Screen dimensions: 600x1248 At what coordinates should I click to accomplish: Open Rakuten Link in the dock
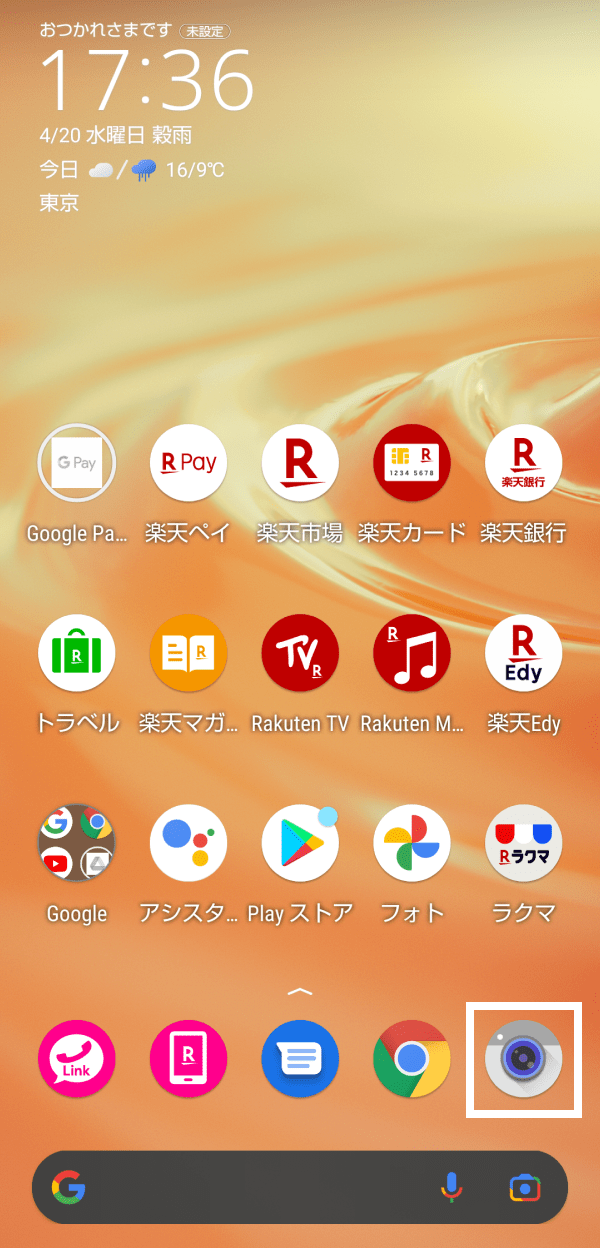(77, 1059)
